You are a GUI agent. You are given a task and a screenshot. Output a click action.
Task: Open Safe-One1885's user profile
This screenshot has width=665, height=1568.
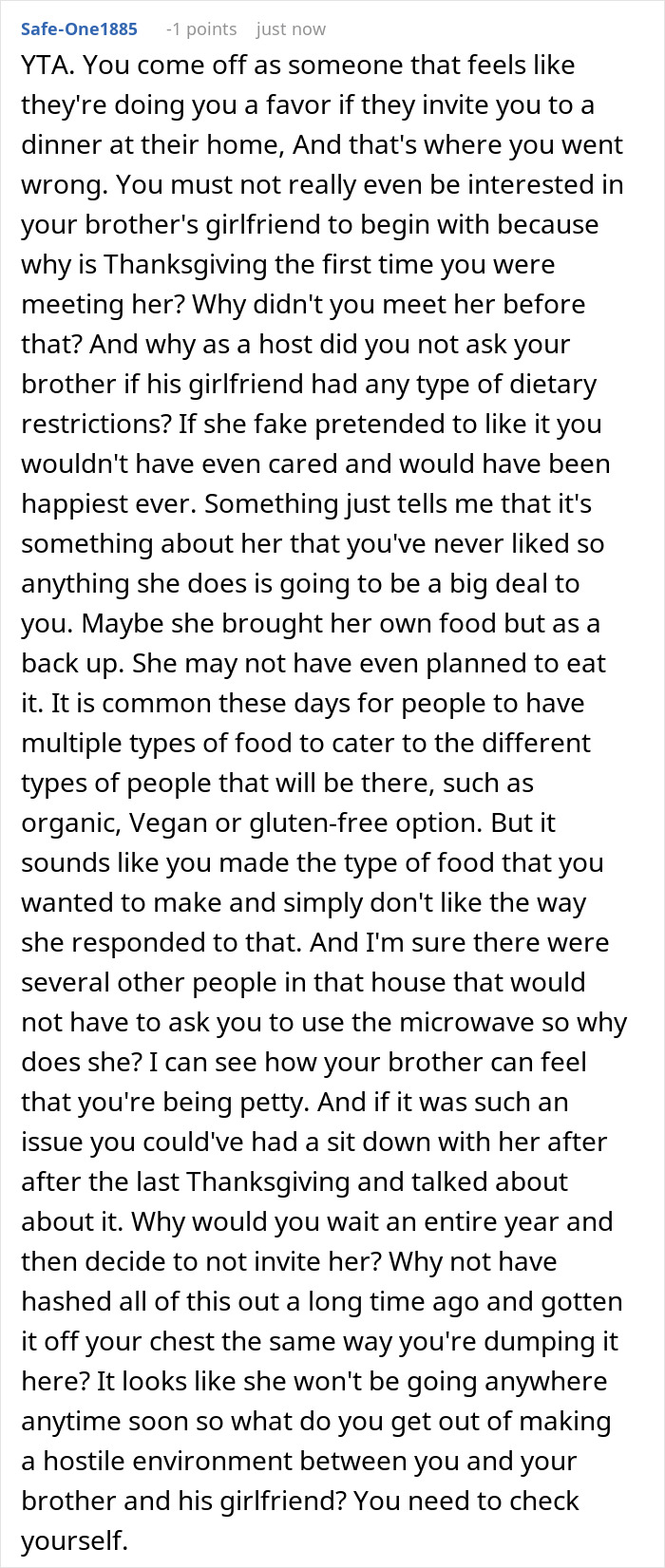79,28
